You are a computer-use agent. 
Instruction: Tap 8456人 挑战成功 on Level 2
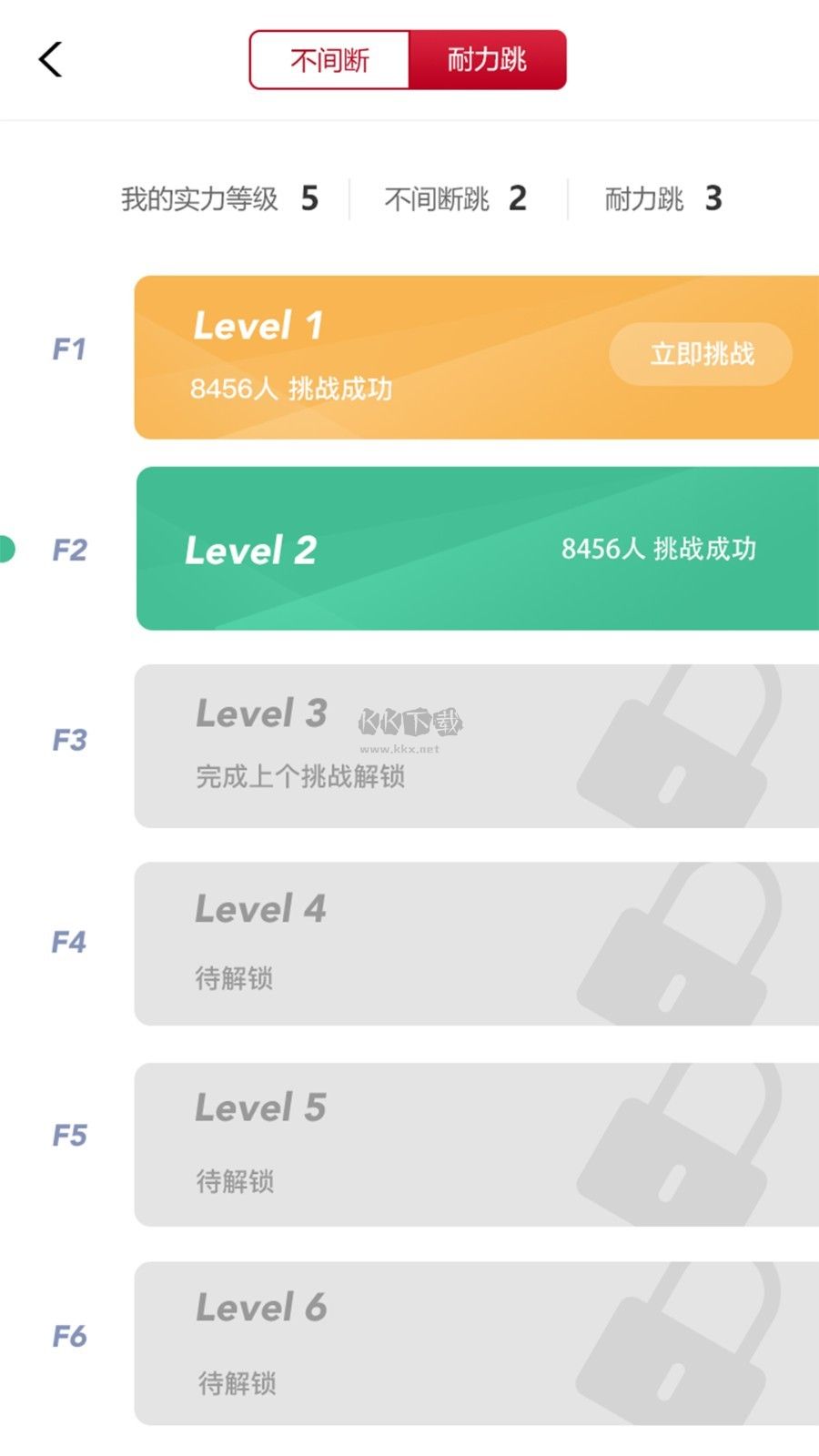pyautogui.click(x=662, y=549)
